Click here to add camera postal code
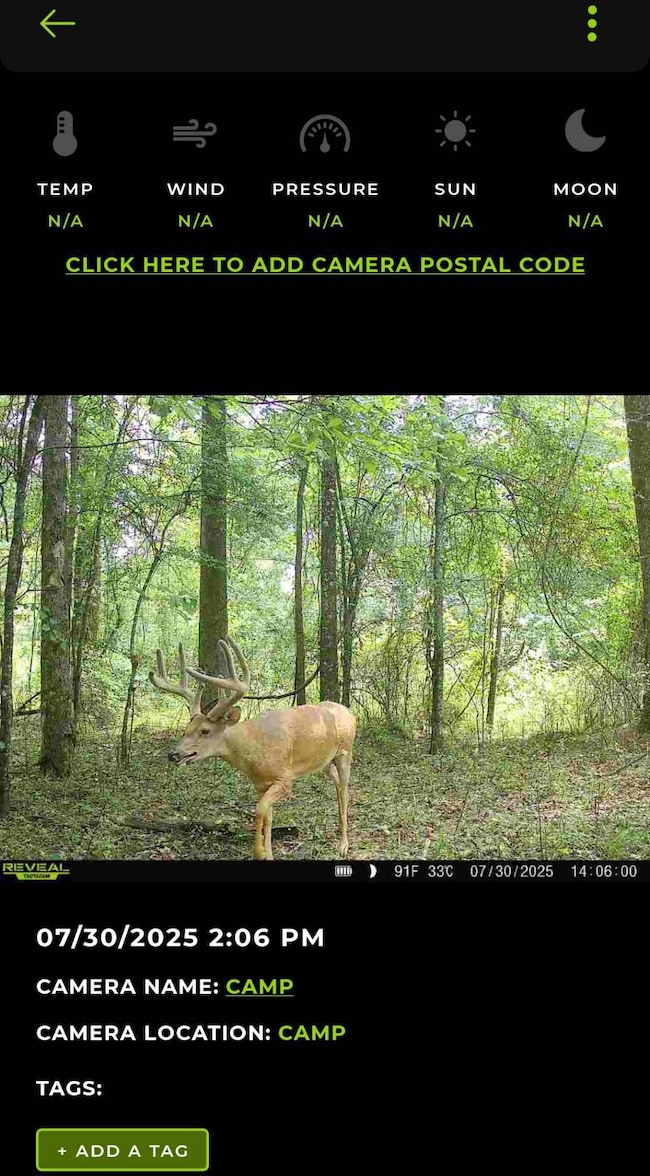This screenshot has height=1176, width=650. tap(325, 265)
